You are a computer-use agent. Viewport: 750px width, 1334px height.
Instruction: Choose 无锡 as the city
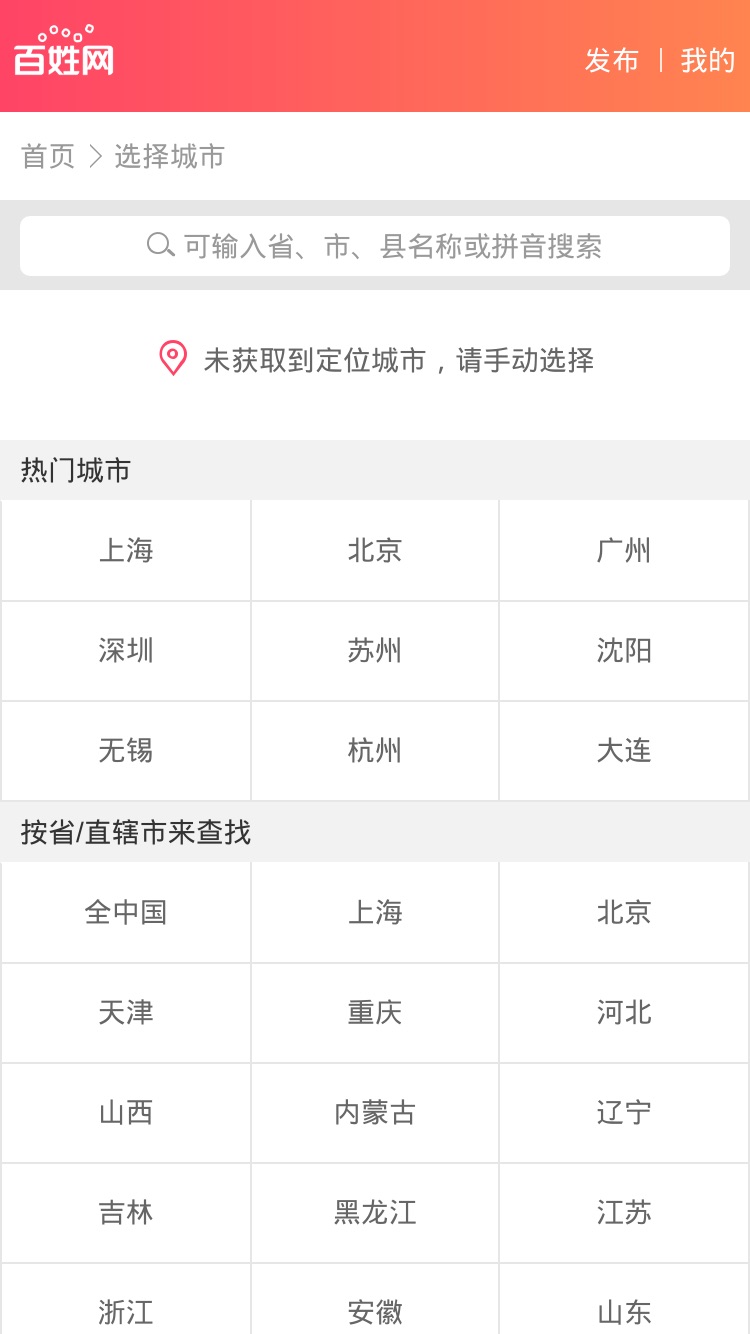click(x=126, y=751)
